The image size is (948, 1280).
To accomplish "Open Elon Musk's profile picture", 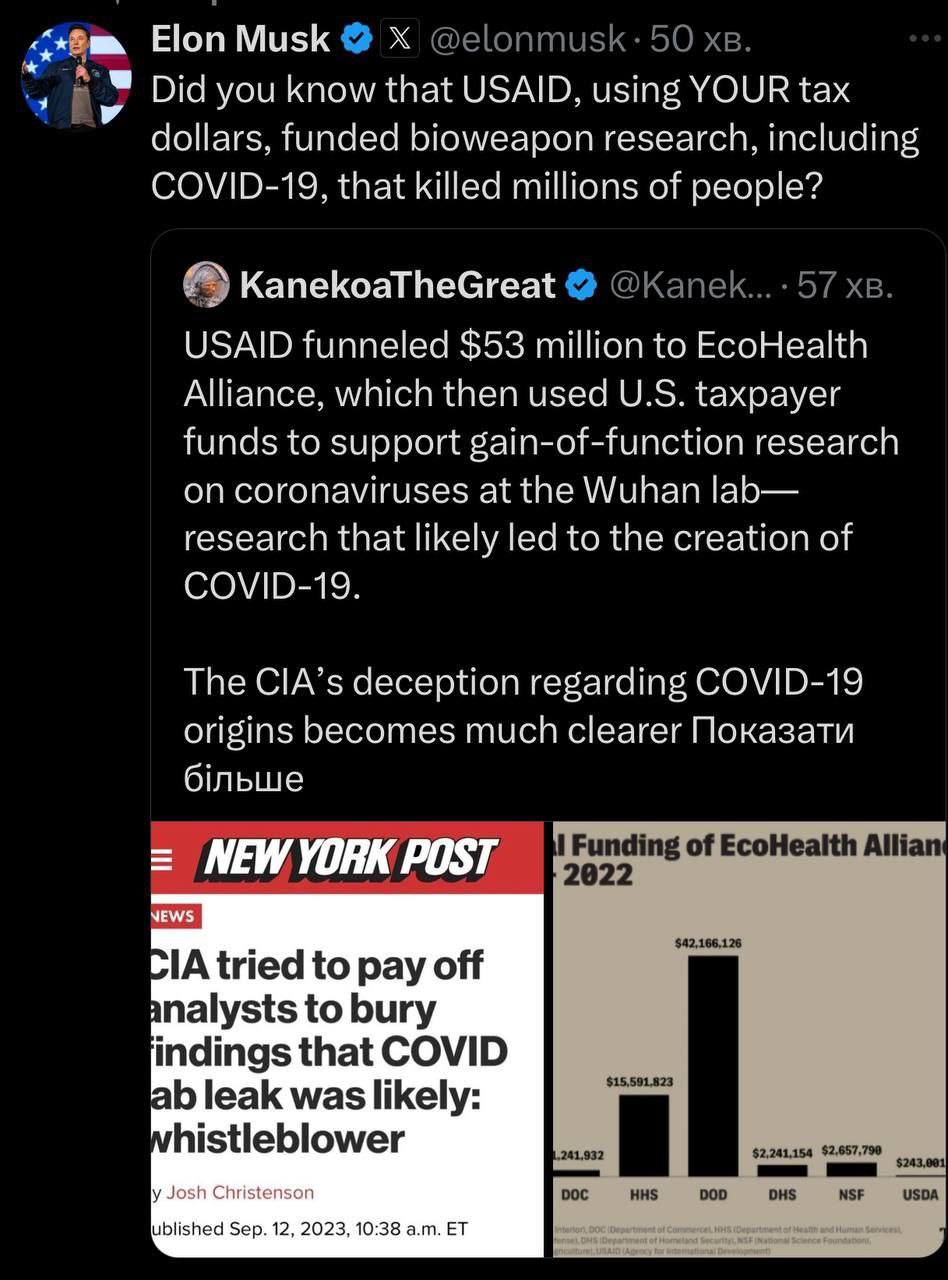I will click(76, 76).
